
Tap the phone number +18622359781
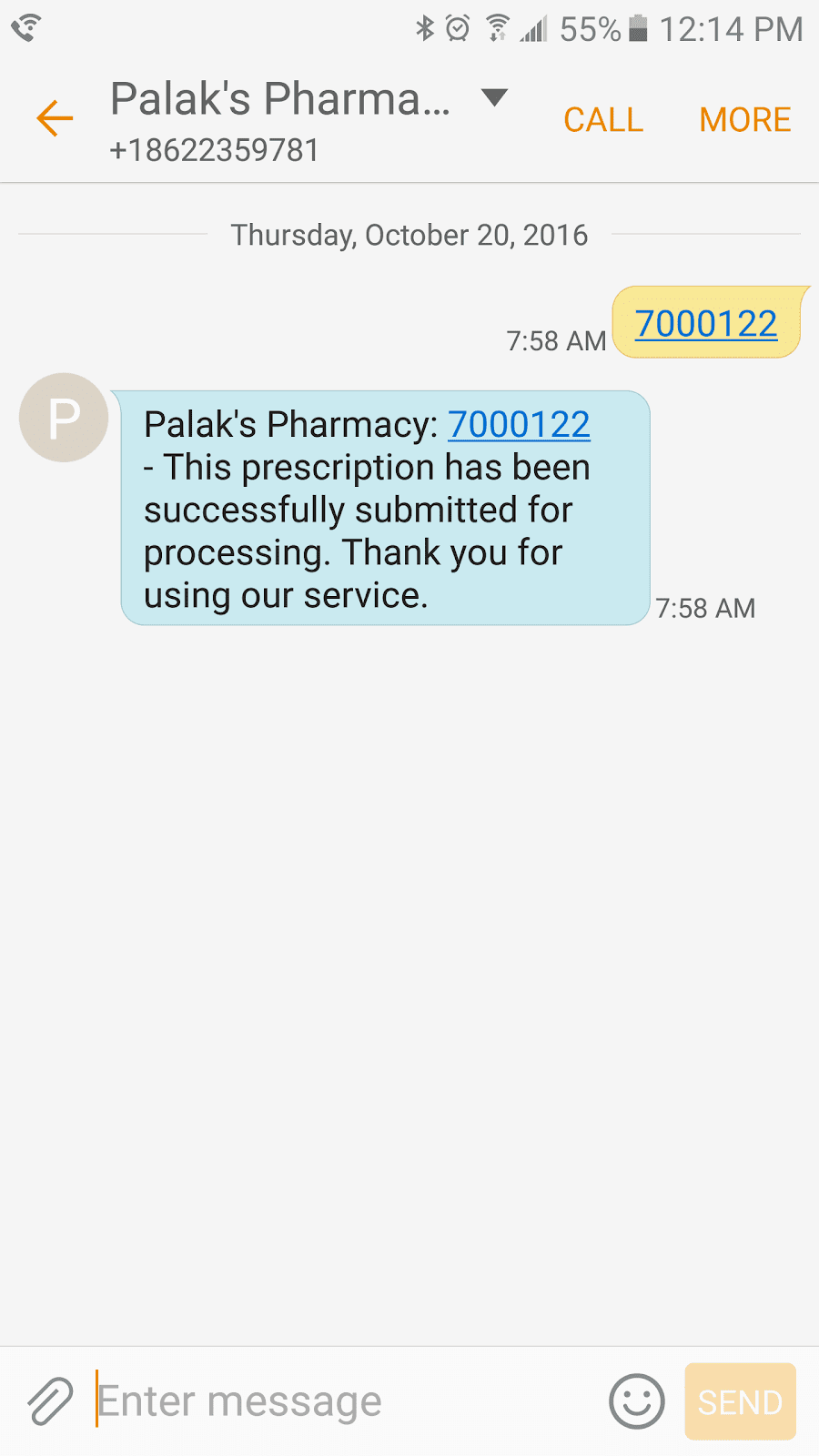pyautogui.click(x=213, y=149)
